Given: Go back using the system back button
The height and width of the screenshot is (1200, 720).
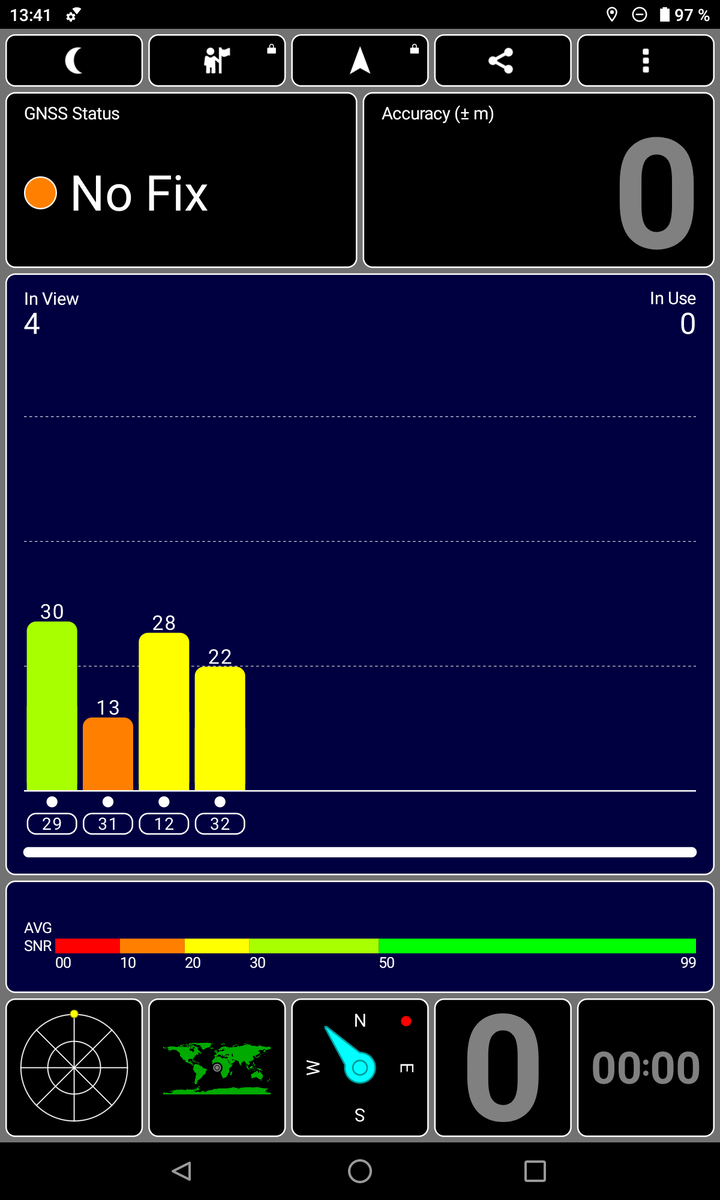Looking at the screenshot, I should 181,1171.
